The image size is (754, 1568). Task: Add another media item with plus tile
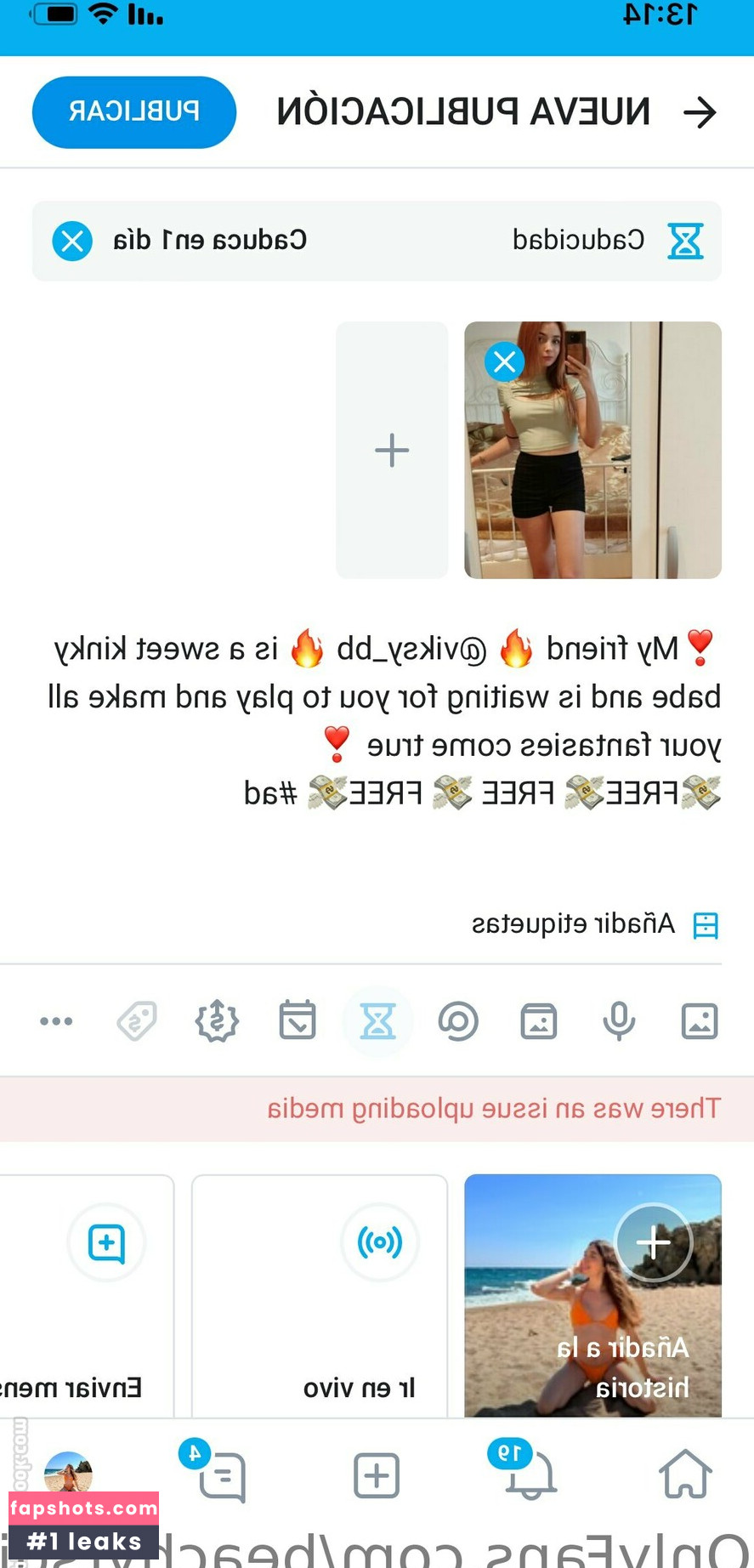tap(392, 450)
